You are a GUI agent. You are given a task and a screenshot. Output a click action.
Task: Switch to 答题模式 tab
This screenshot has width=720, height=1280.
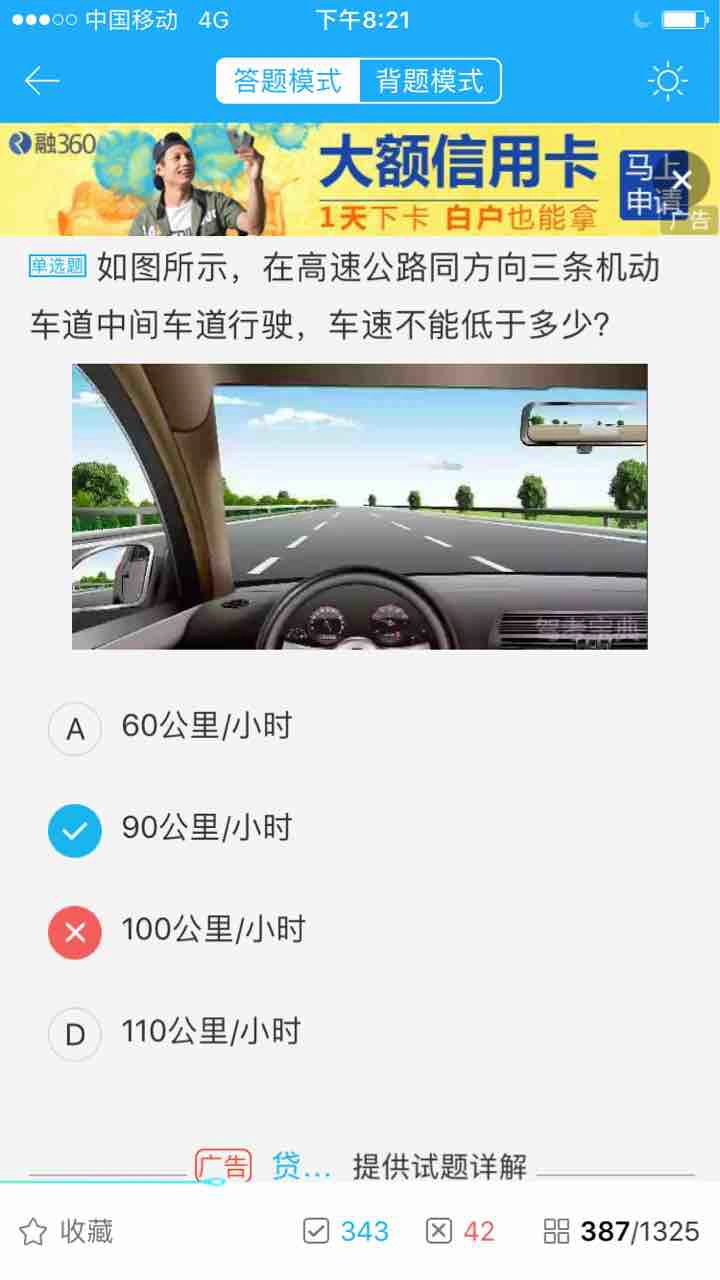288,81
